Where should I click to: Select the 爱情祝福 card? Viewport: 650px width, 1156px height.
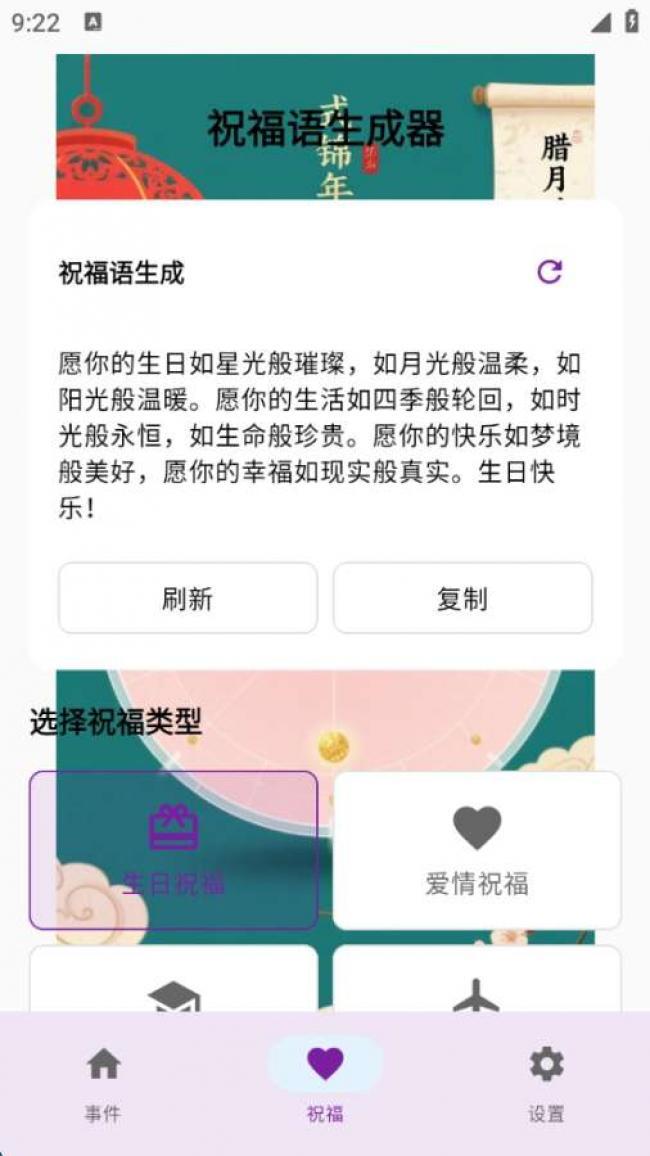pos(477,850)
